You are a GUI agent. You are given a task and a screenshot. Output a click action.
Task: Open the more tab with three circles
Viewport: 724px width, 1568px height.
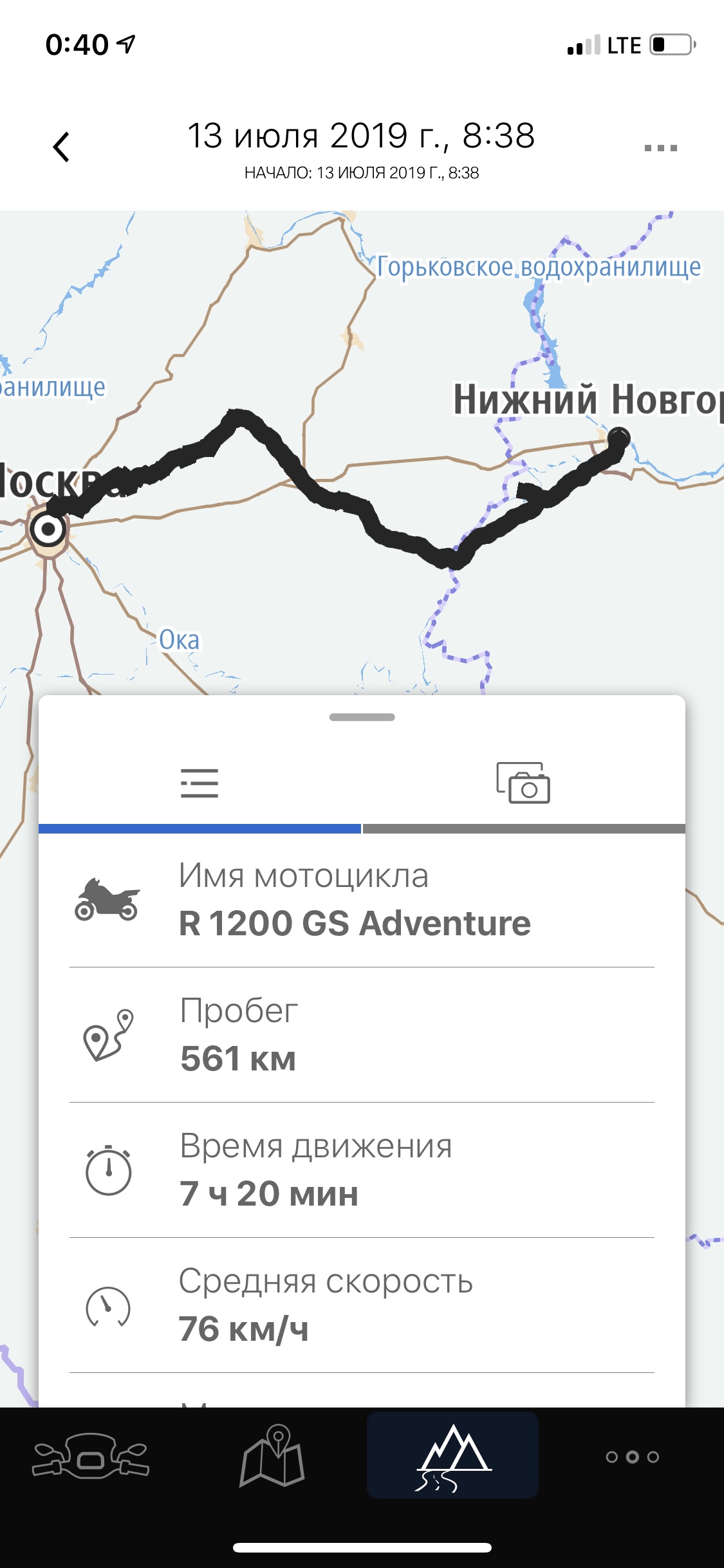(633, 1457)
